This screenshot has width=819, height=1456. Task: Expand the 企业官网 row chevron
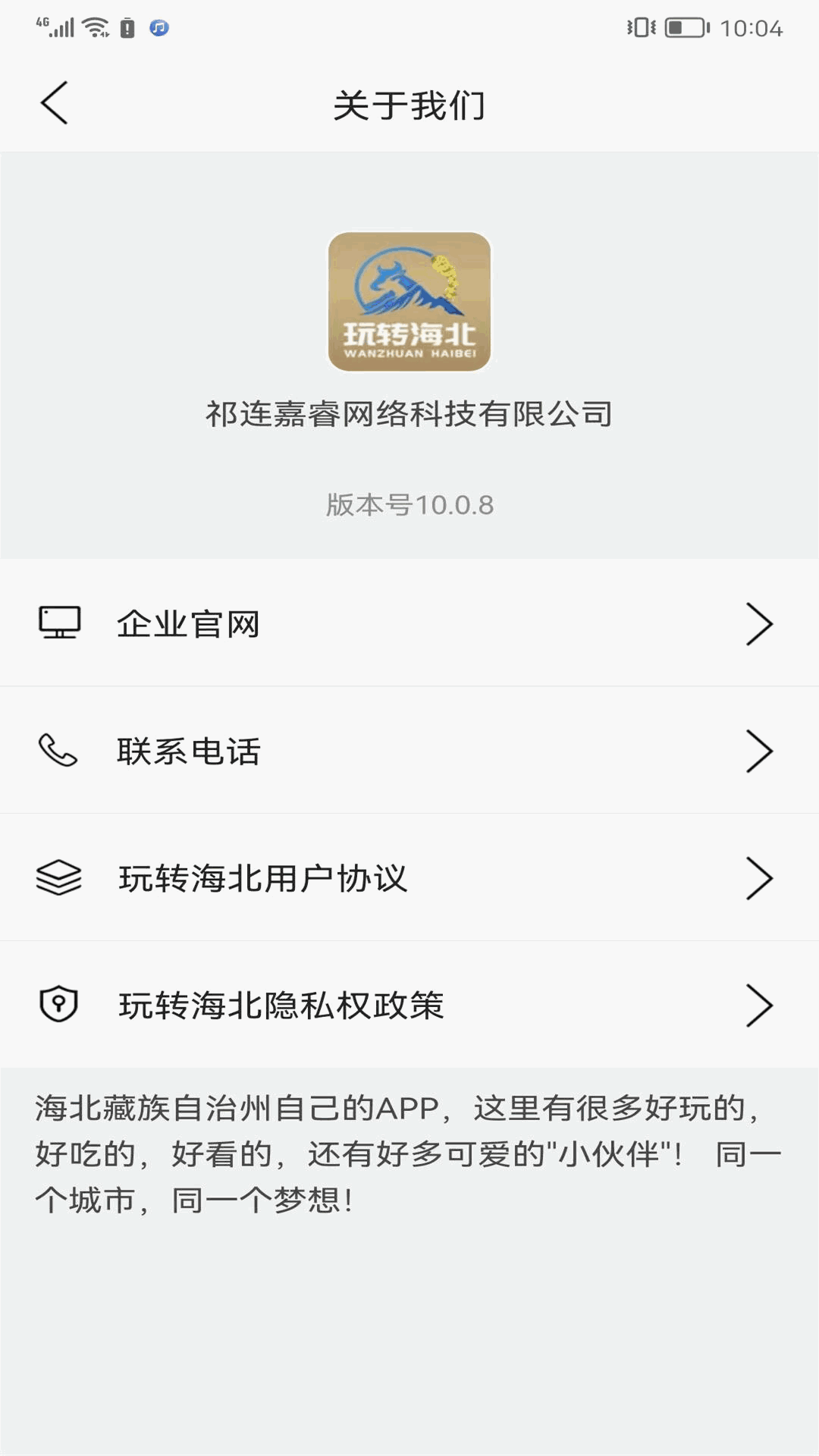tap(761, 623)
